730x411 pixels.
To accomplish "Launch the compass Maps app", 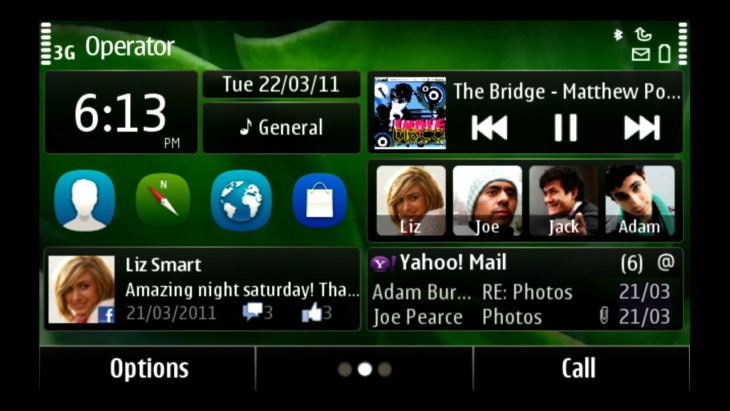I will [x=162, y=200].
